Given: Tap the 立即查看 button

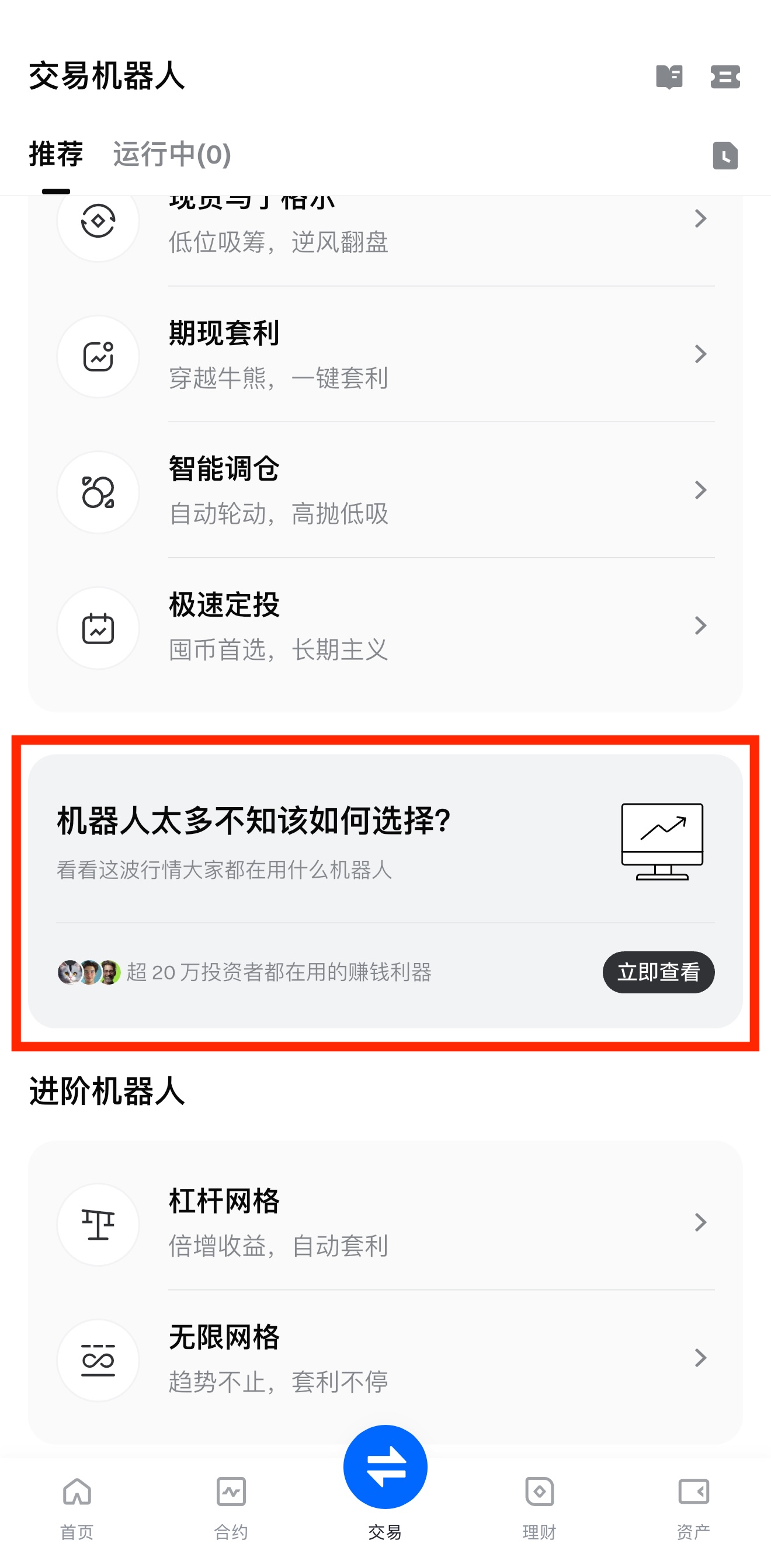Looking at the screenshot, I should click(x=658, y=972).
